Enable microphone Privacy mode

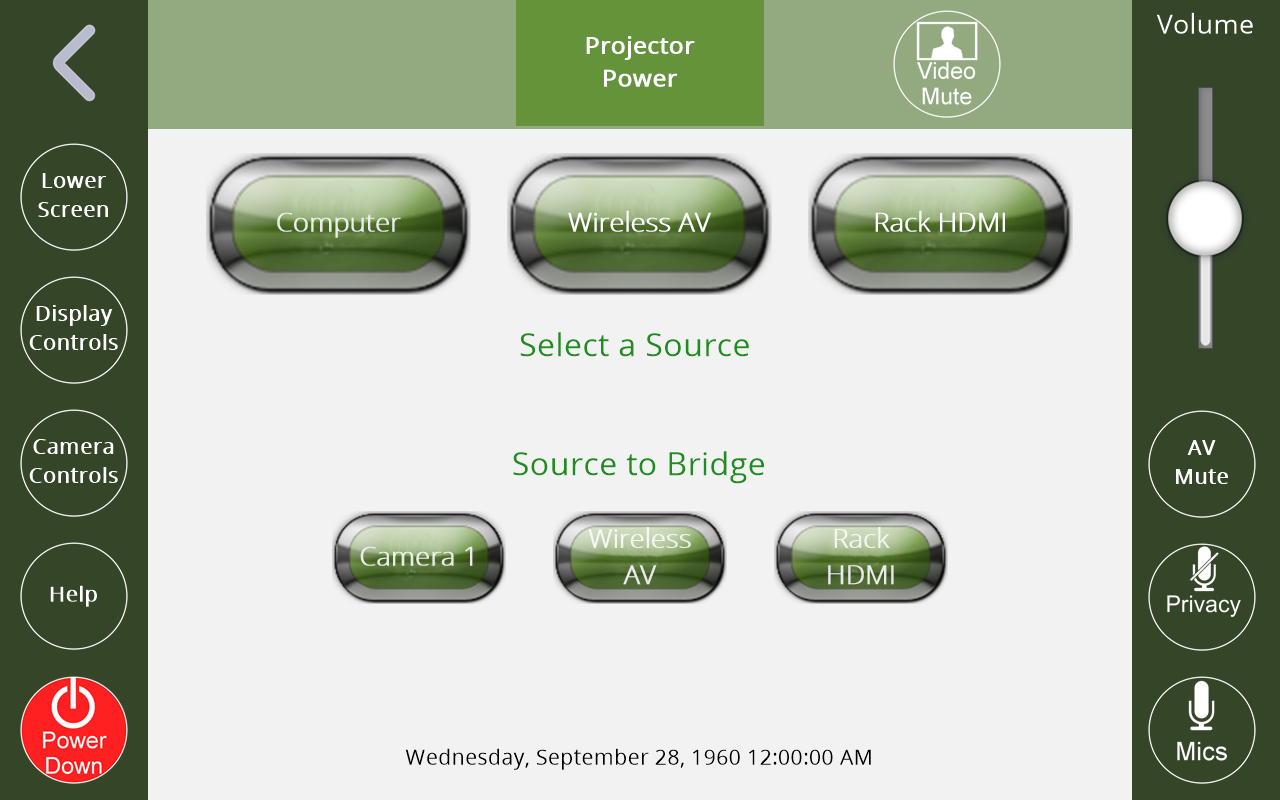click(x=1201, y=597)
